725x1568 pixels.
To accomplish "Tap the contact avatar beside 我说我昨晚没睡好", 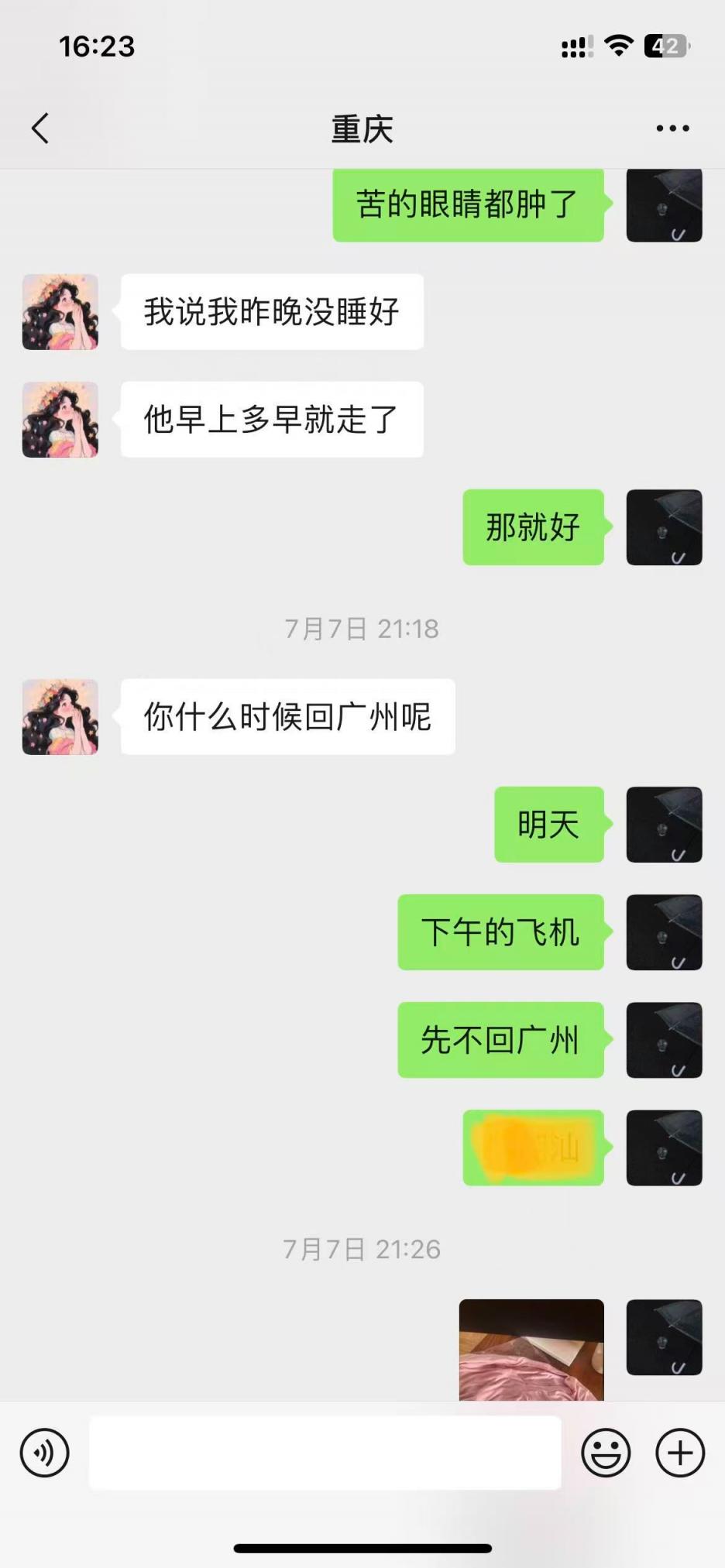I will (60, 312).
